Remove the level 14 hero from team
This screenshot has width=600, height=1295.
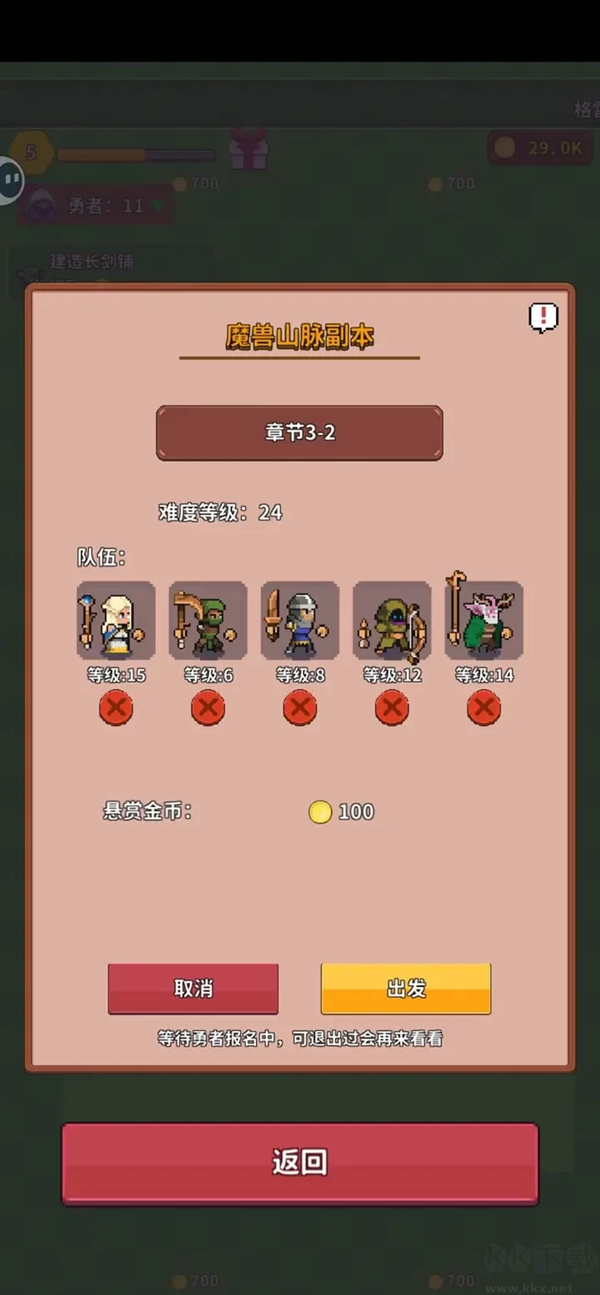pyautogui.click(x=484, y=708)
